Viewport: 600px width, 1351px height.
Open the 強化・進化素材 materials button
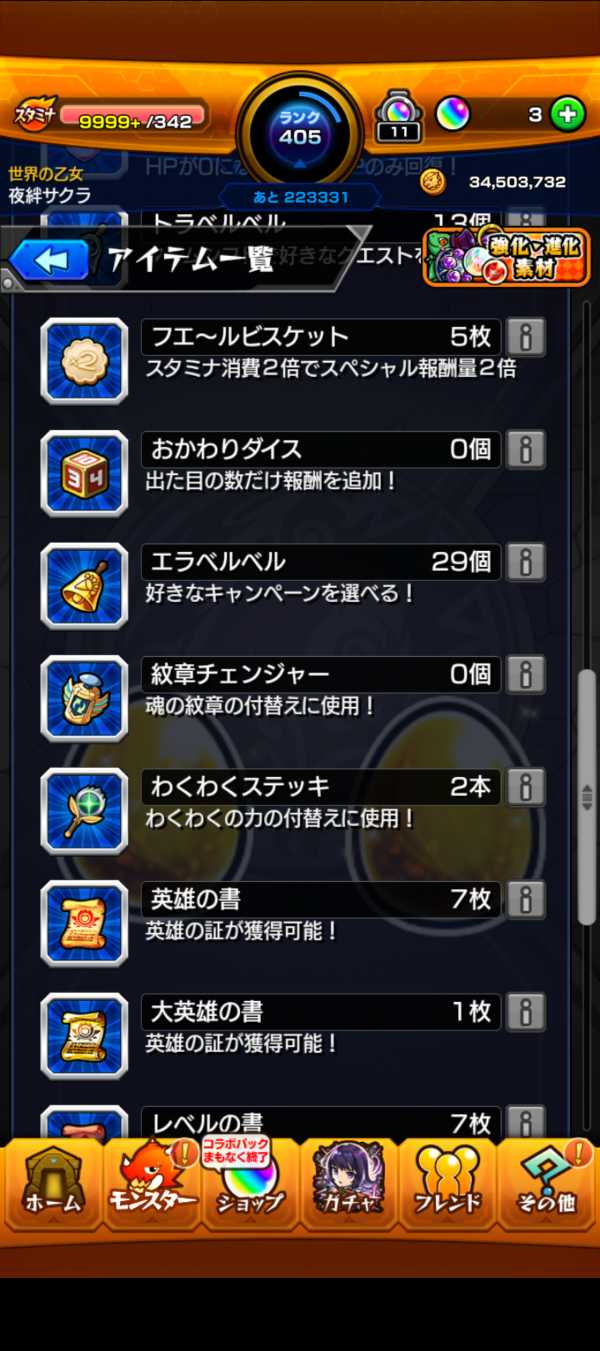tap(506, 257)
